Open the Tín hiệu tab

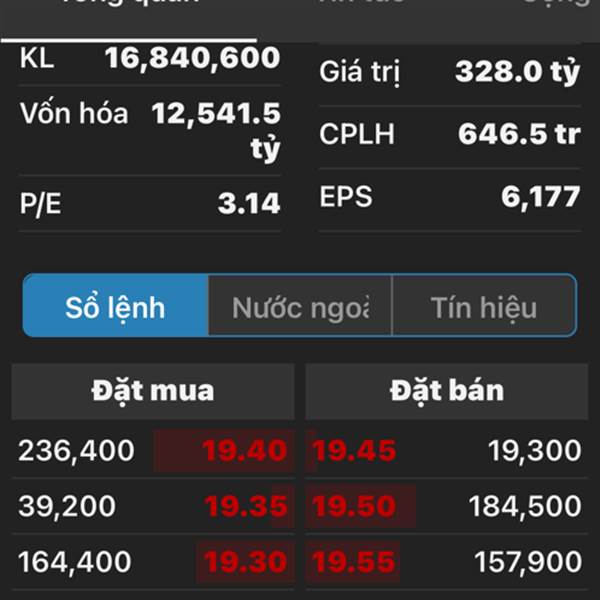484,307
